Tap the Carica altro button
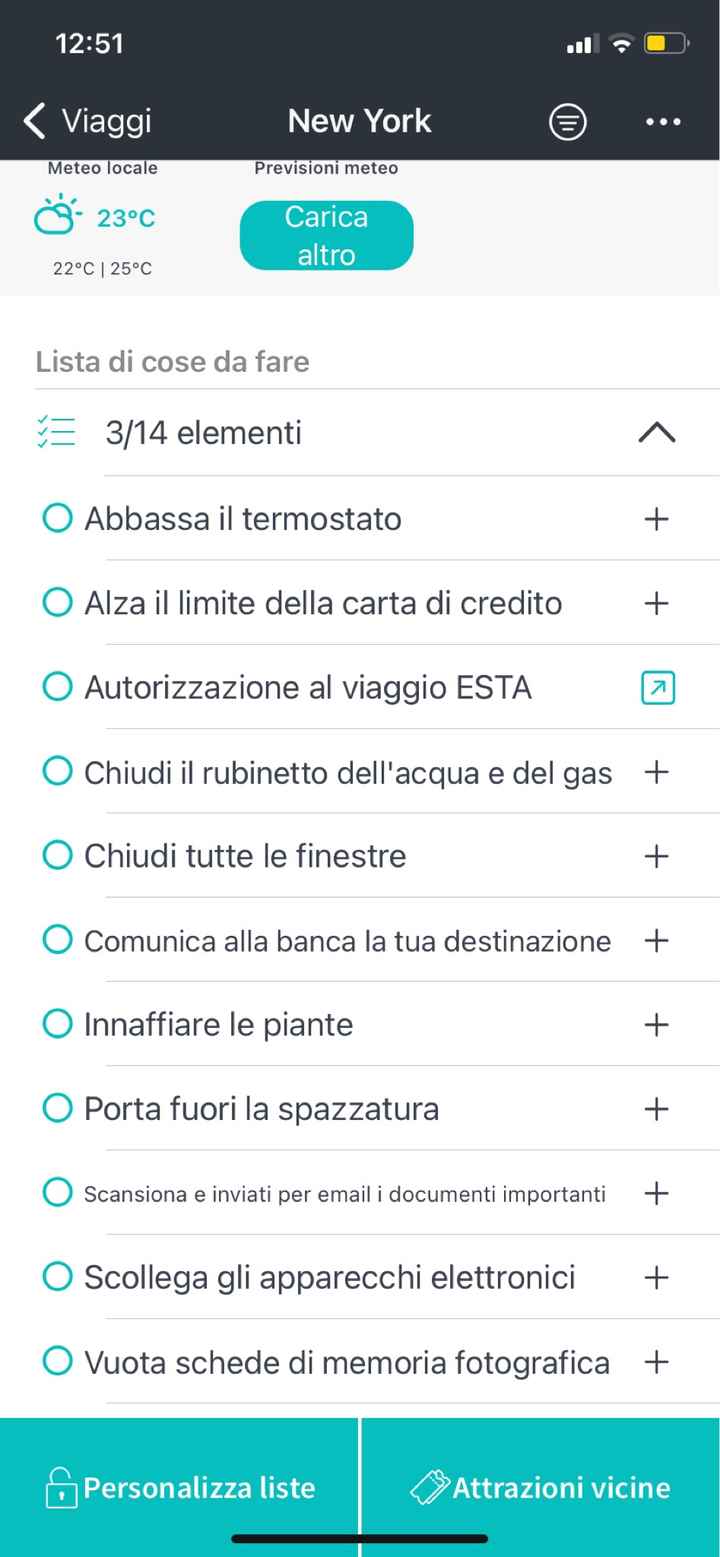 pos(326,234)
